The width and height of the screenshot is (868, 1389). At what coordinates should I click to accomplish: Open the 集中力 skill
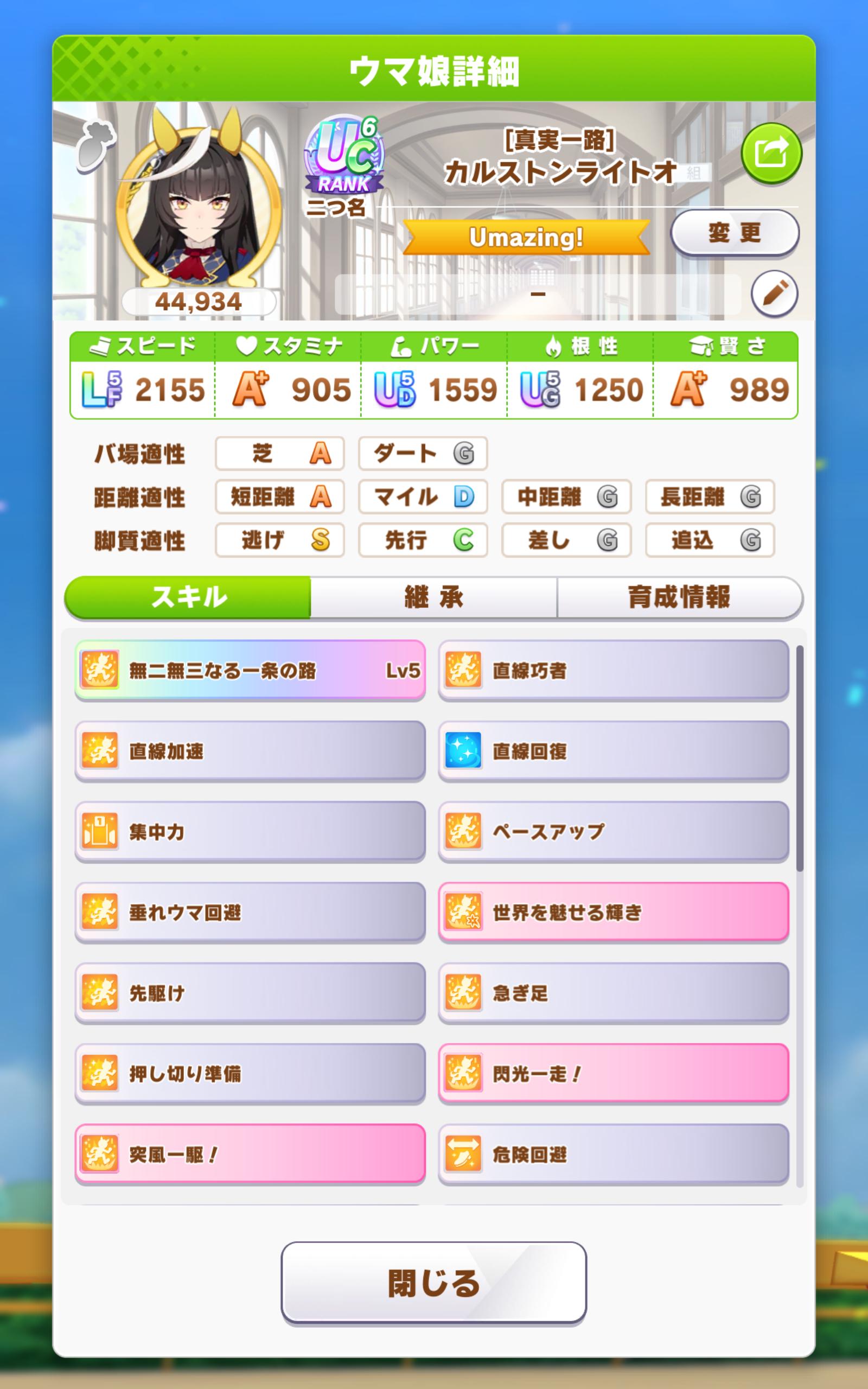[x=250, y=831]
